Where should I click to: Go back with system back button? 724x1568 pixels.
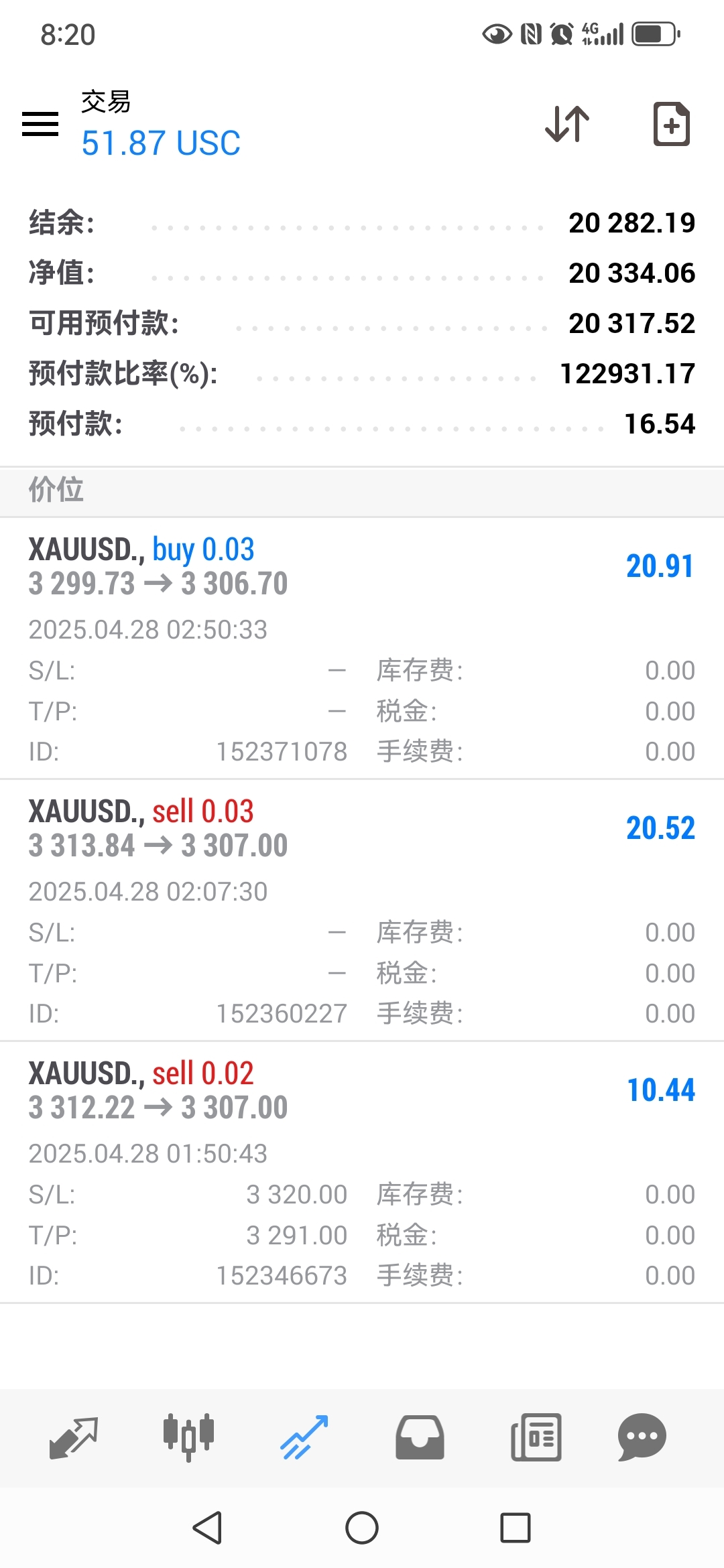(207, 1528)
